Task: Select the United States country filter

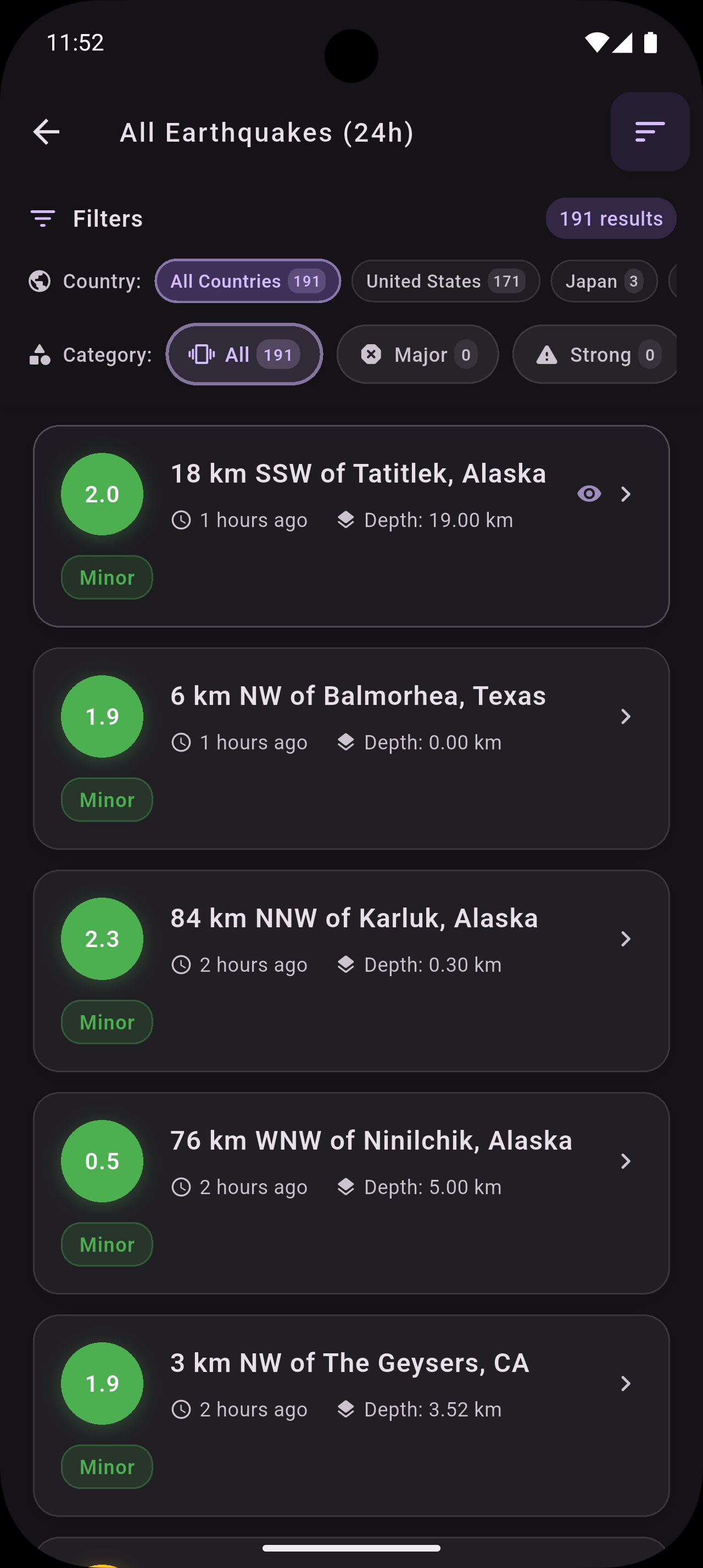Action: pos(445,281)
